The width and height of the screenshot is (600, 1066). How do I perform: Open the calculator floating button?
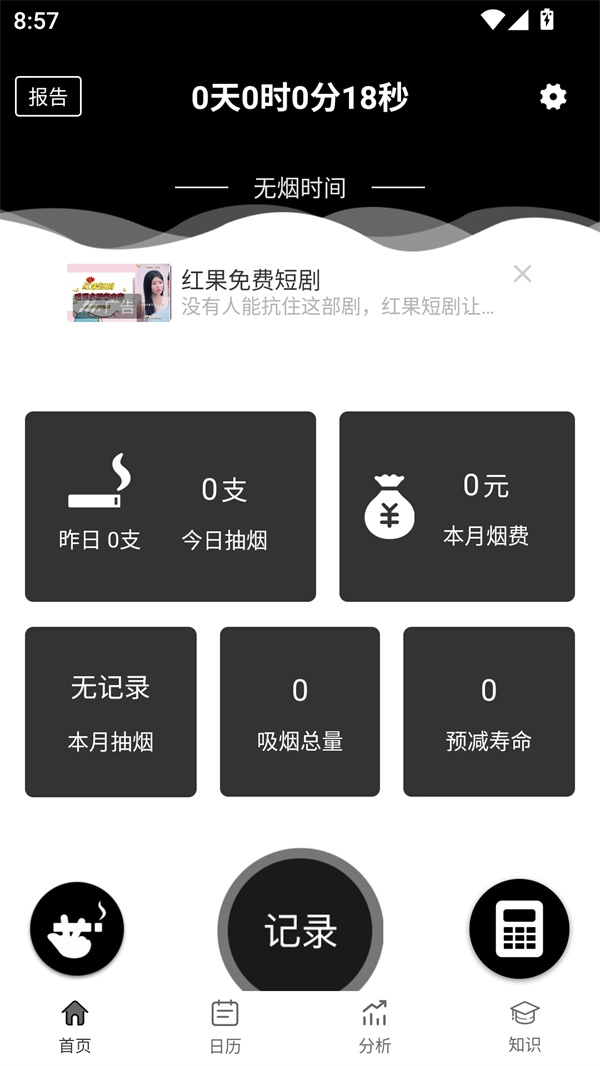(x=519, y=929)
